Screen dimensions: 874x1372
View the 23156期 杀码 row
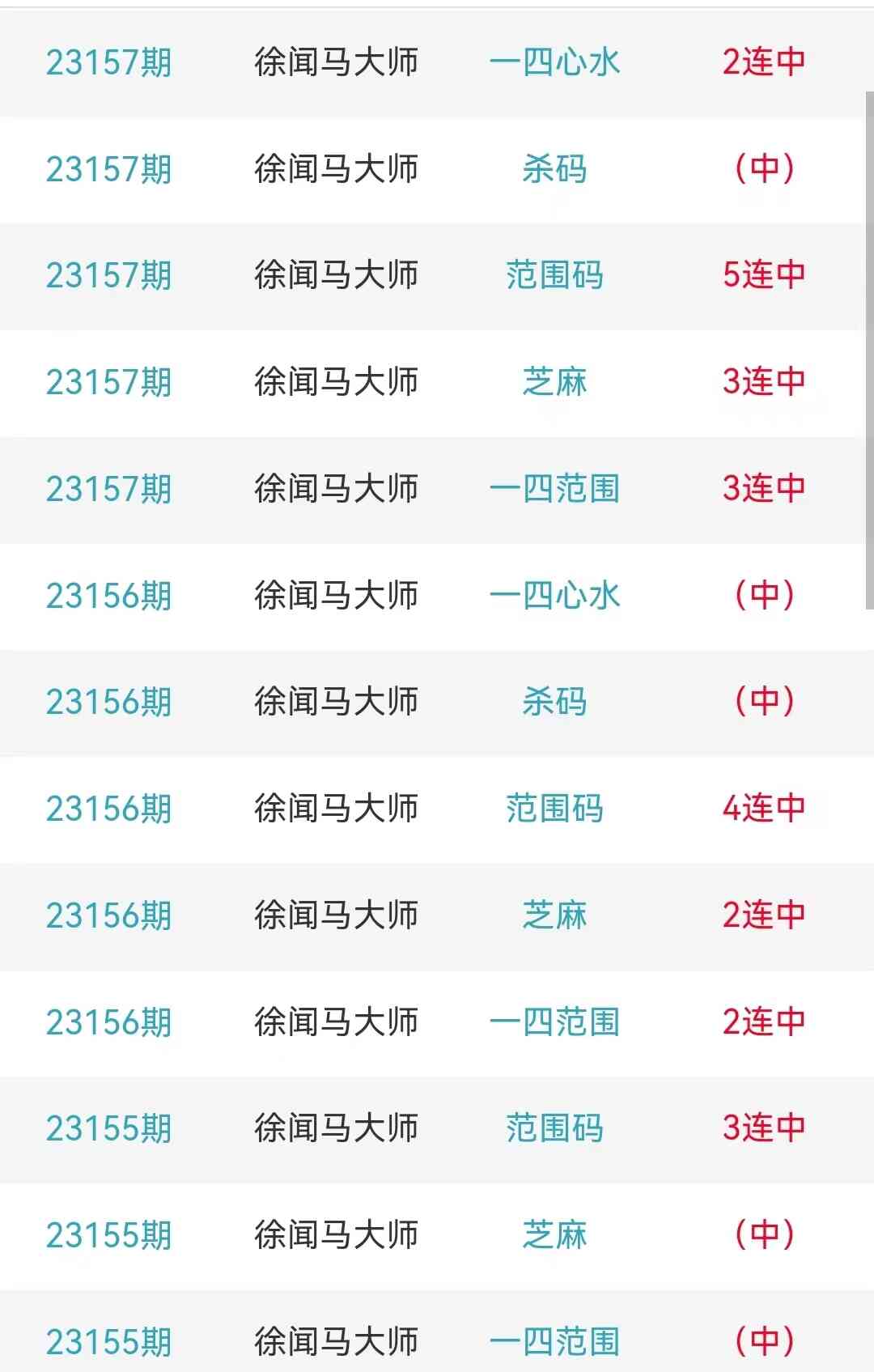554,702
